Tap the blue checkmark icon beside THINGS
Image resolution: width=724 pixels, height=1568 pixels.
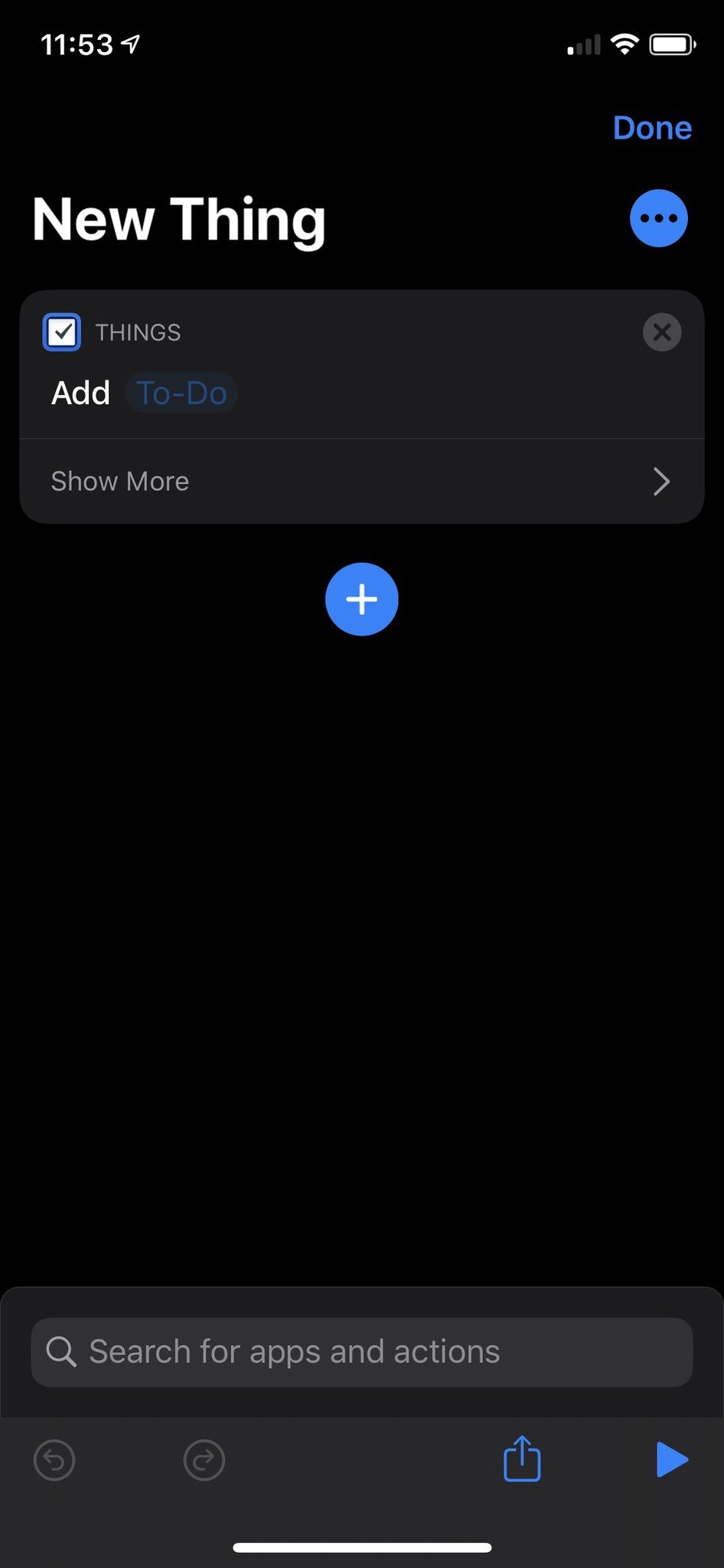tap(61, 332)
